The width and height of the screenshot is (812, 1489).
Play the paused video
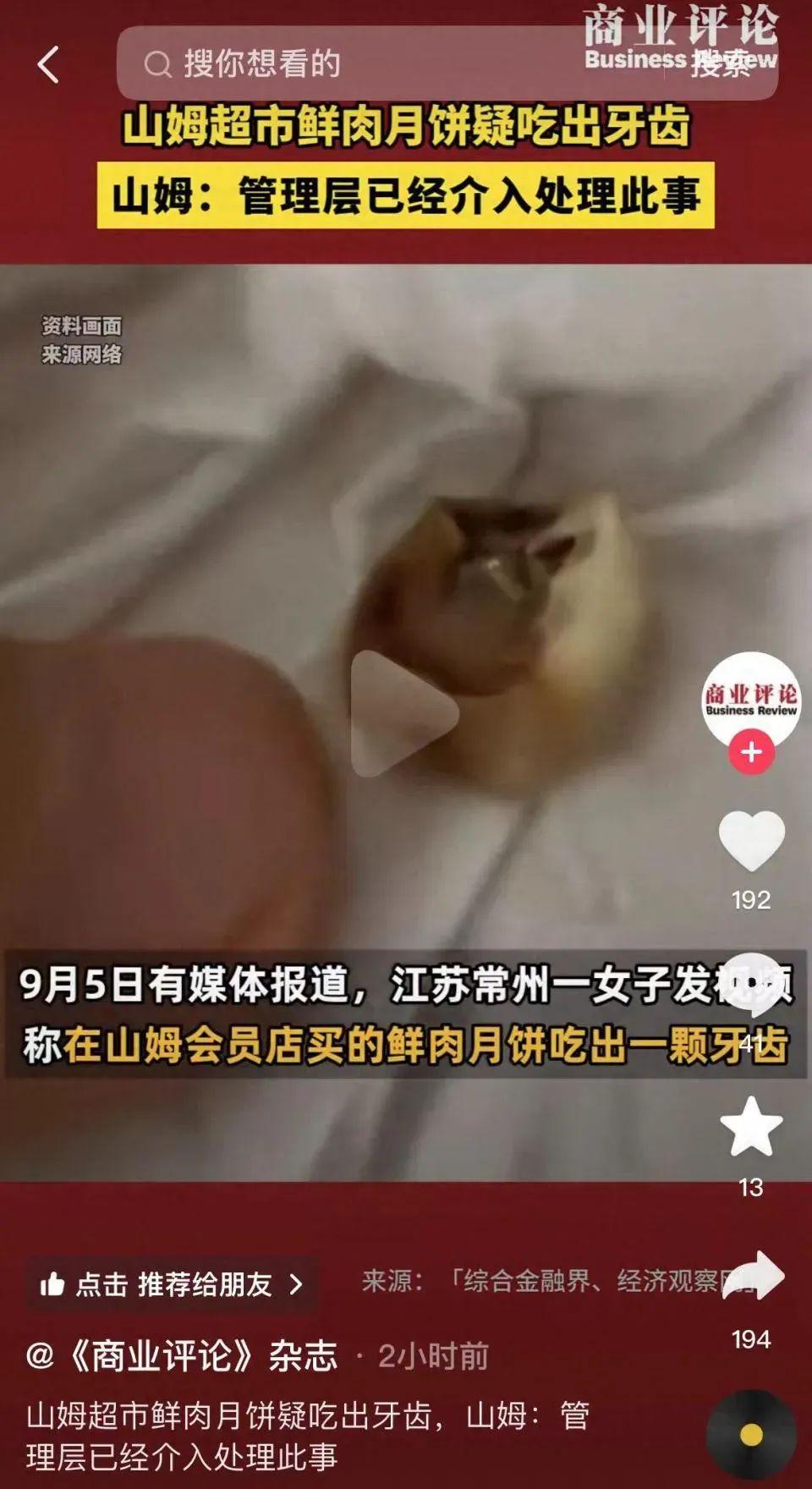tap(404, 715)
